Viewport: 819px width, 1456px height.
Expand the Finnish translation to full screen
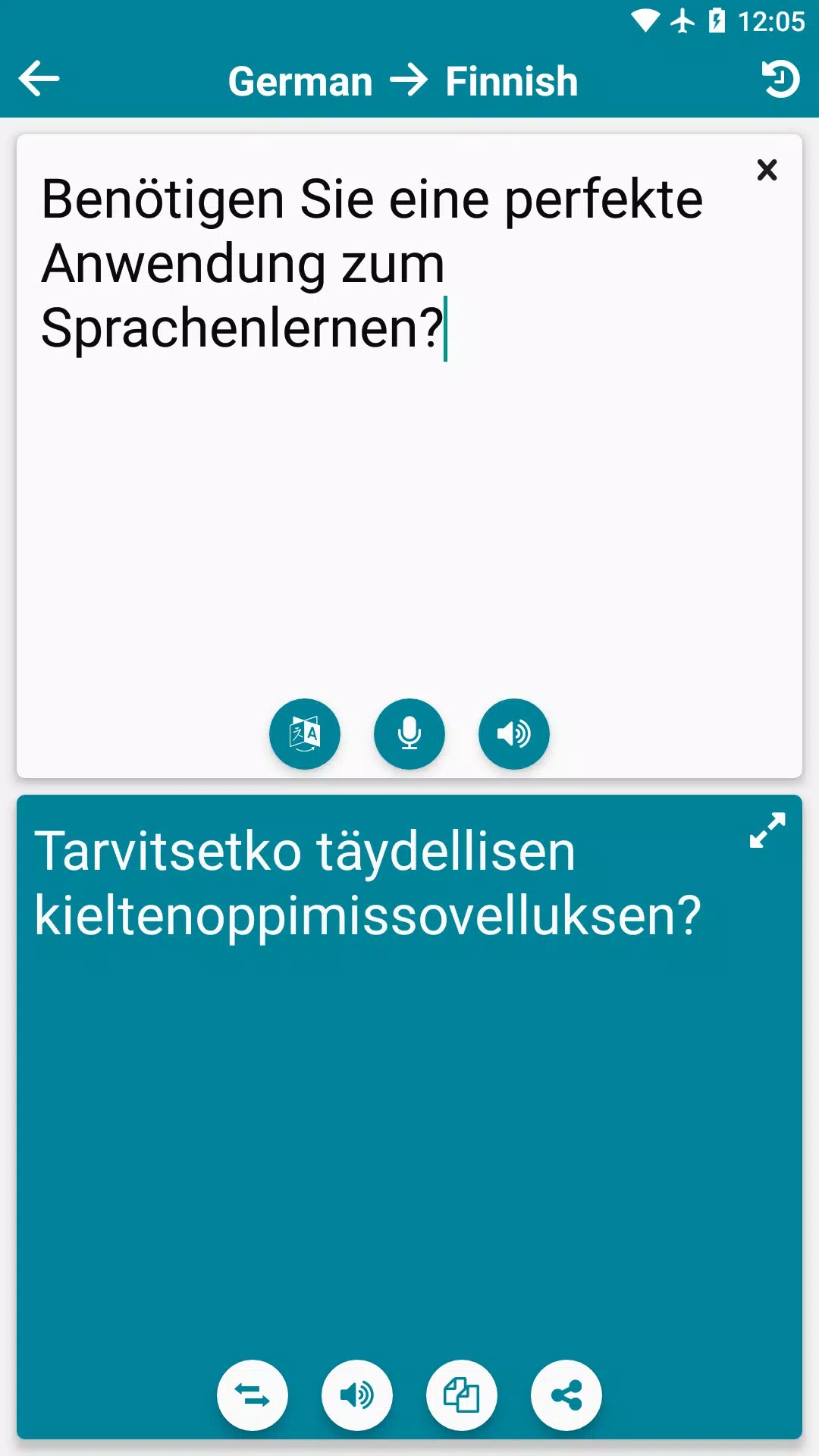click(x=767, y=830)
